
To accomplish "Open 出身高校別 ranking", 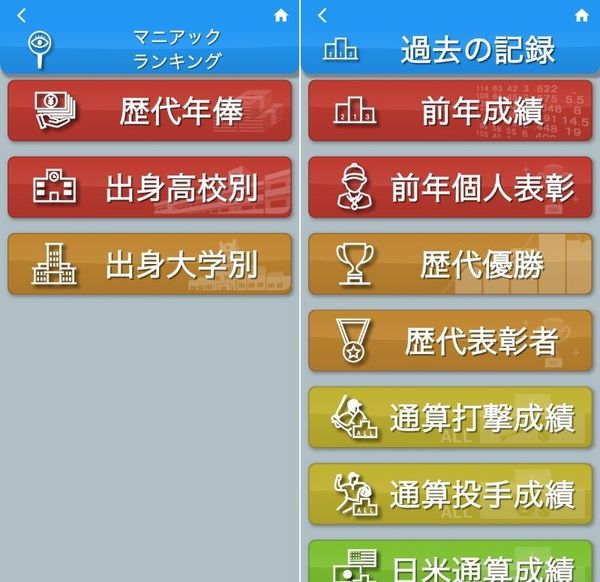I will click(x=150, y=187).
